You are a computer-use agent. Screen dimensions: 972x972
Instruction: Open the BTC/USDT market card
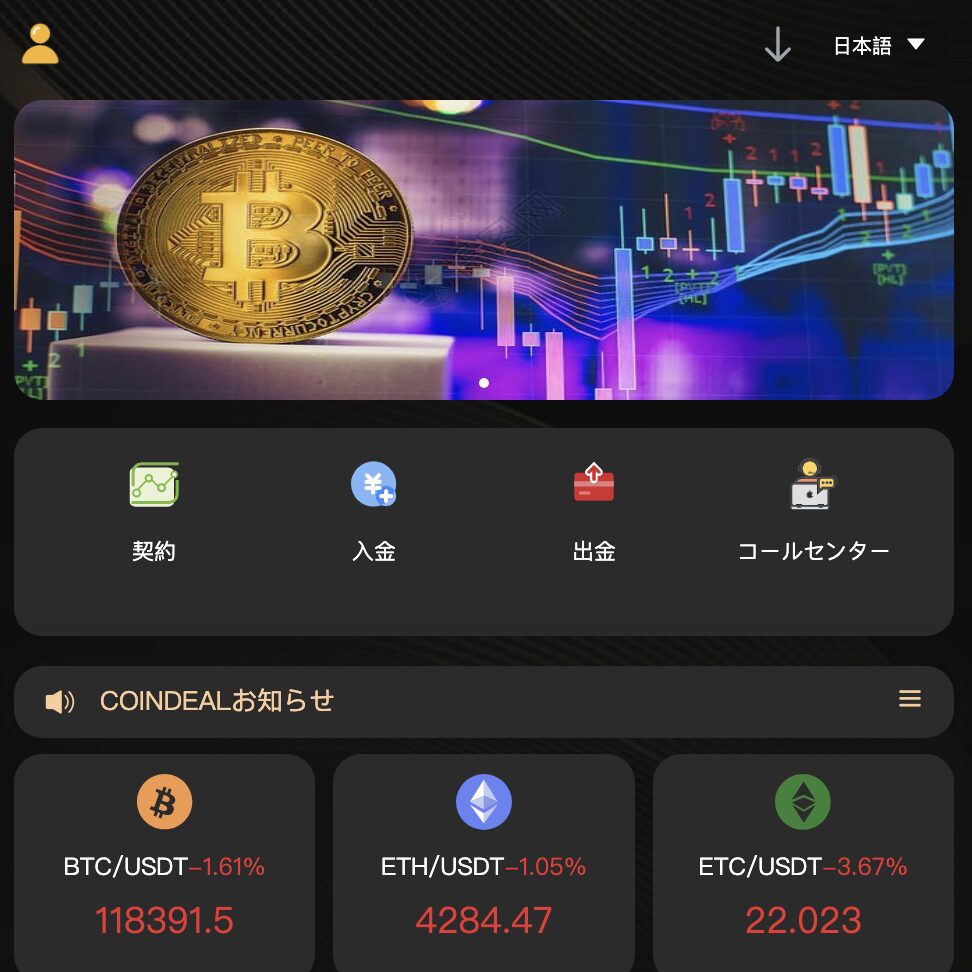point(164,862)
